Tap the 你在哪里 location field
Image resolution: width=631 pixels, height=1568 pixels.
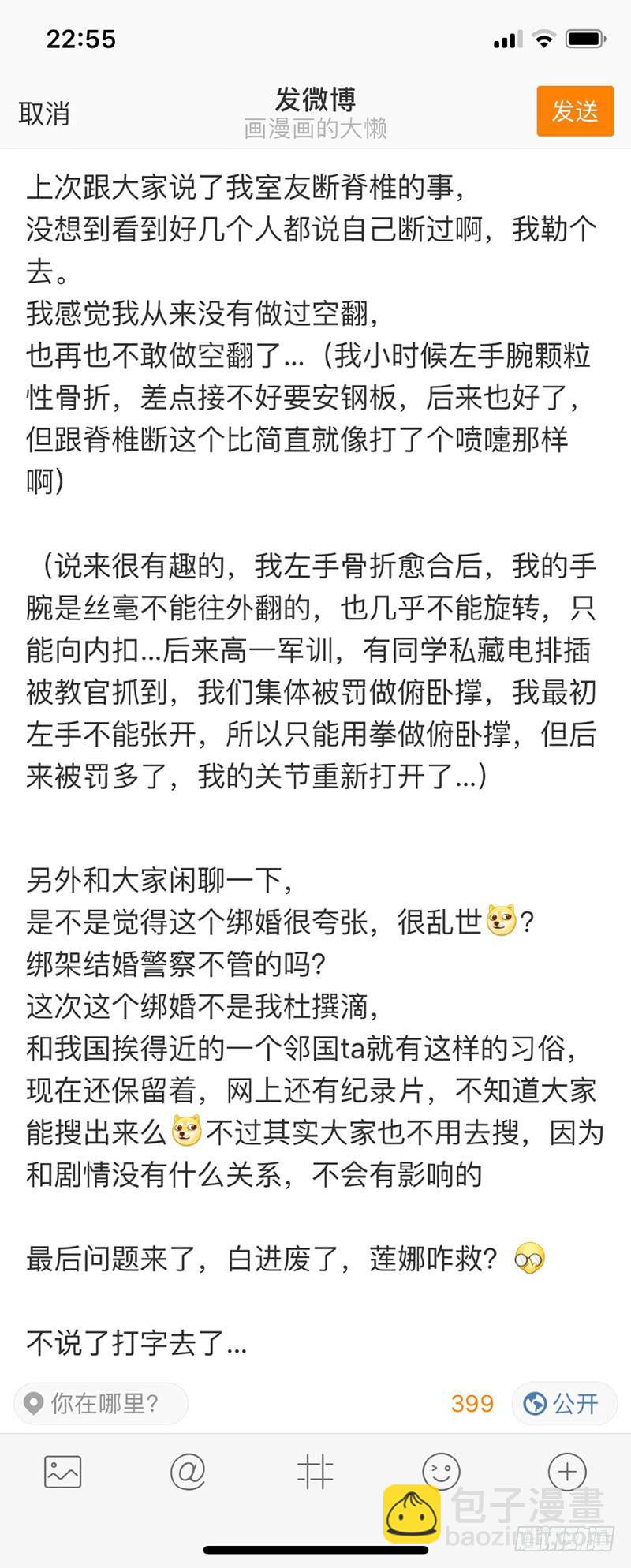tap(103, 1403)
